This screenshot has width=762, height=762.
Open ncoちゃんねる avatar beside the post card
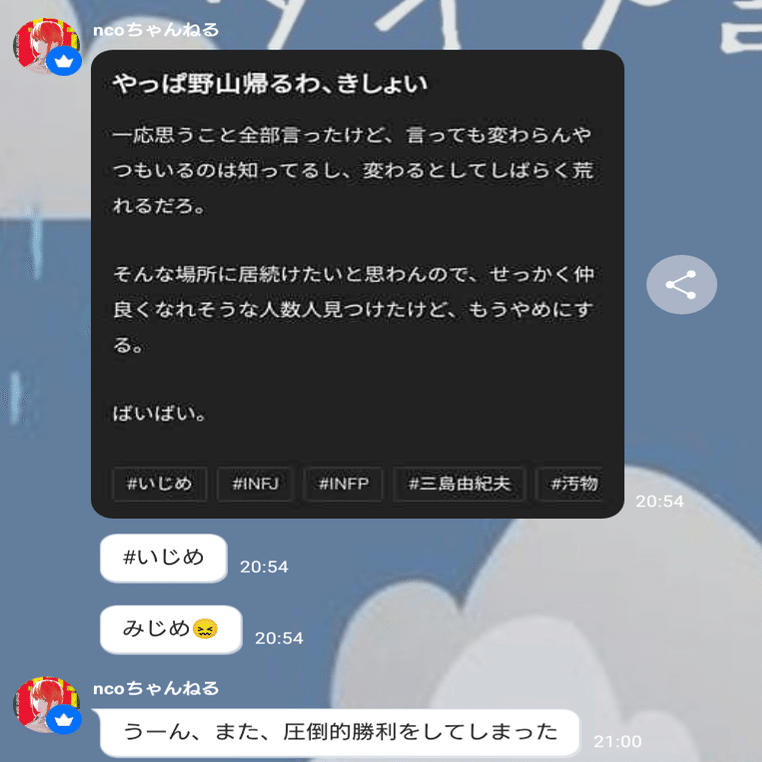46,46
